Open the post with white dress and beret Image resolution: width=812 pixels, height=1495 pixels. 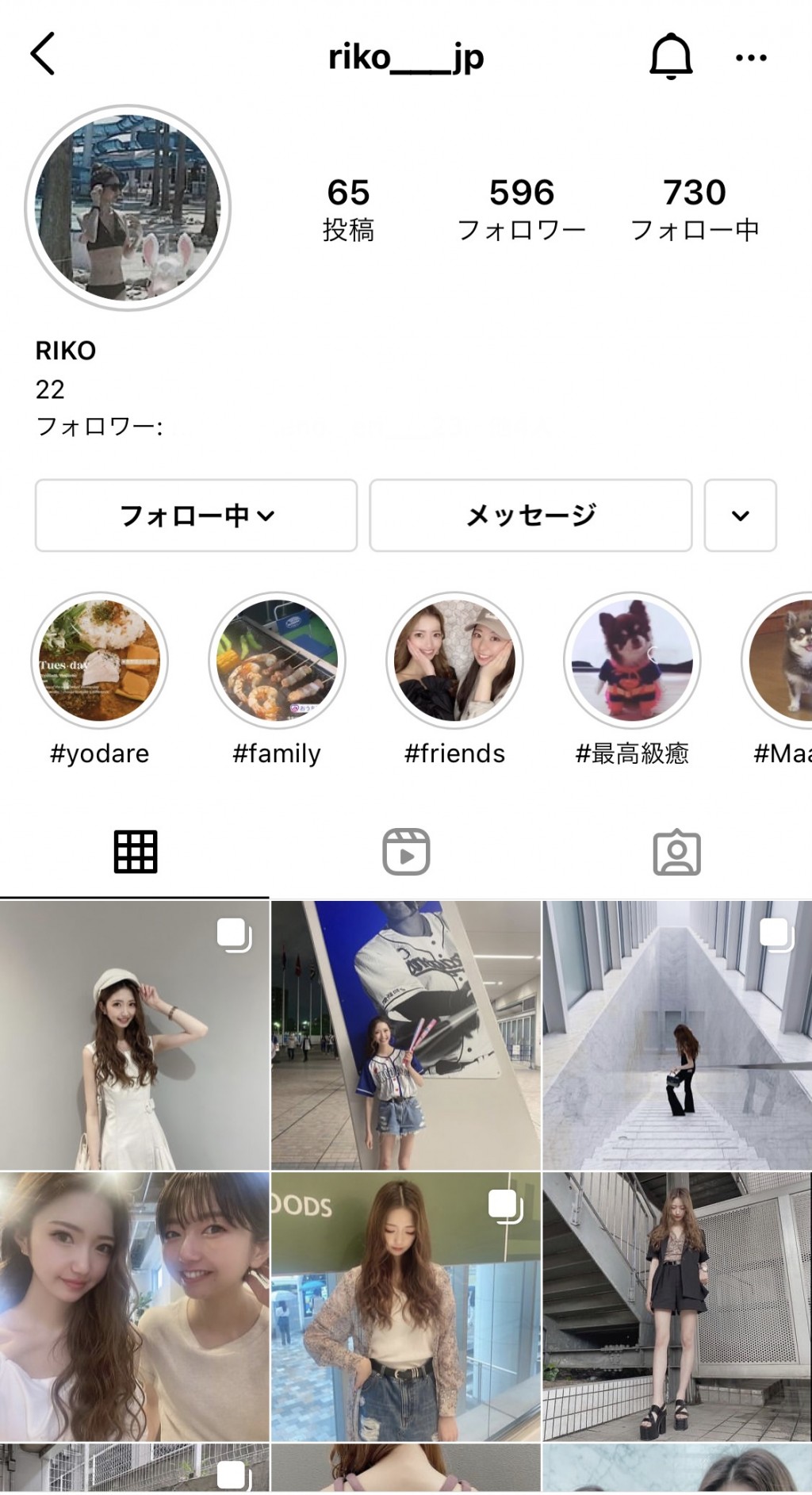click(x=134, y=1035)
